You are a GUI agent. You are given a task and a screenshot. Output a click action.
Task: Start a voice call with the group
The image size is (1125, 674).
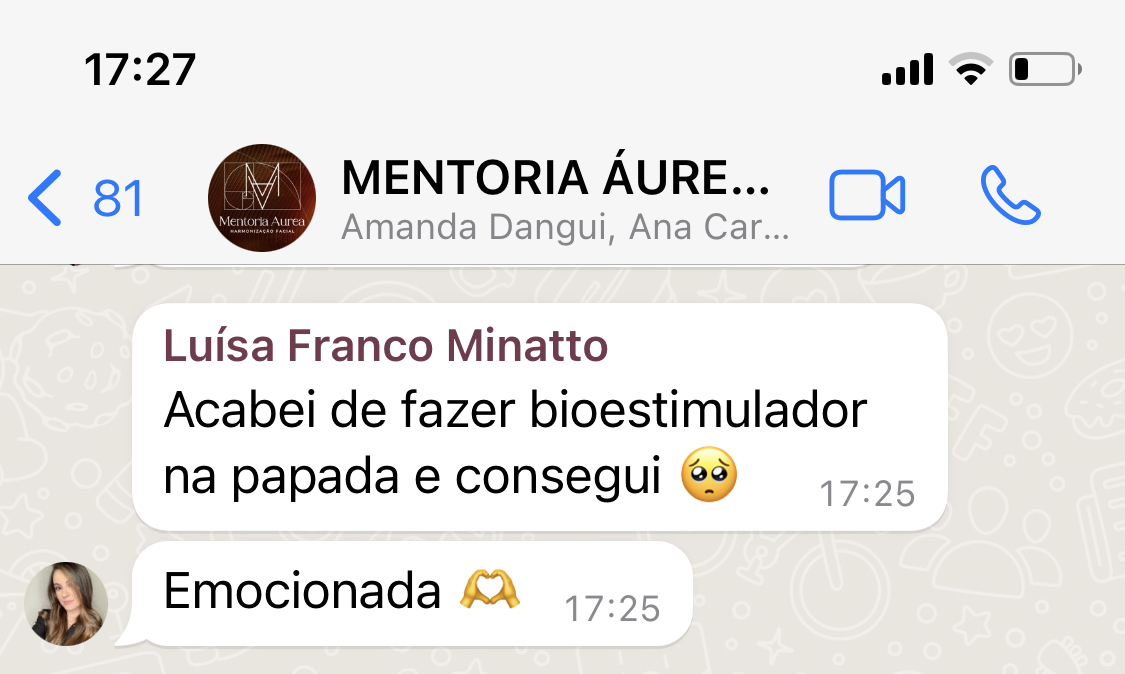pos(1010,196)
